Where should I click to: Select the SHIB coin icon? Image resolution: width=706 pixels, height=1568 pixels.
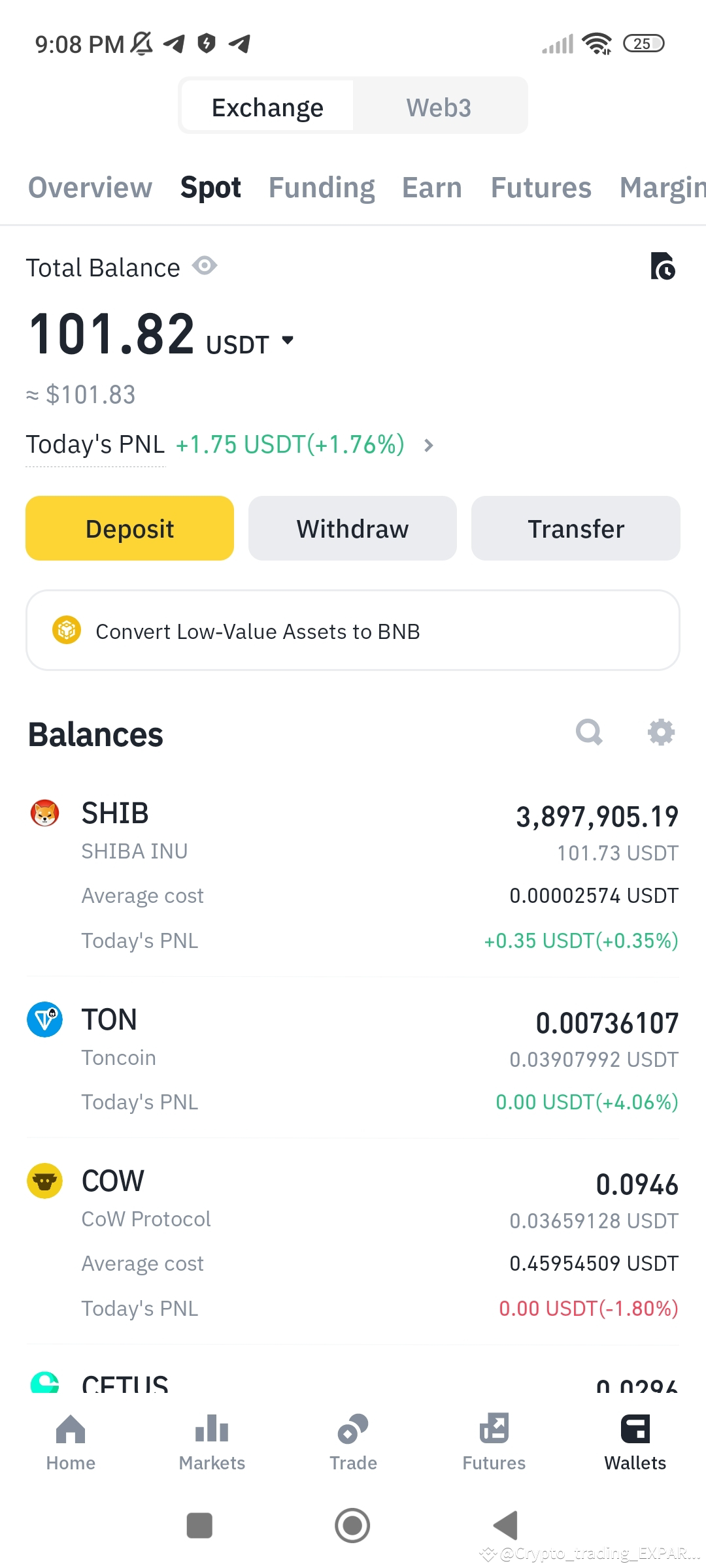[x=44, y=813]
